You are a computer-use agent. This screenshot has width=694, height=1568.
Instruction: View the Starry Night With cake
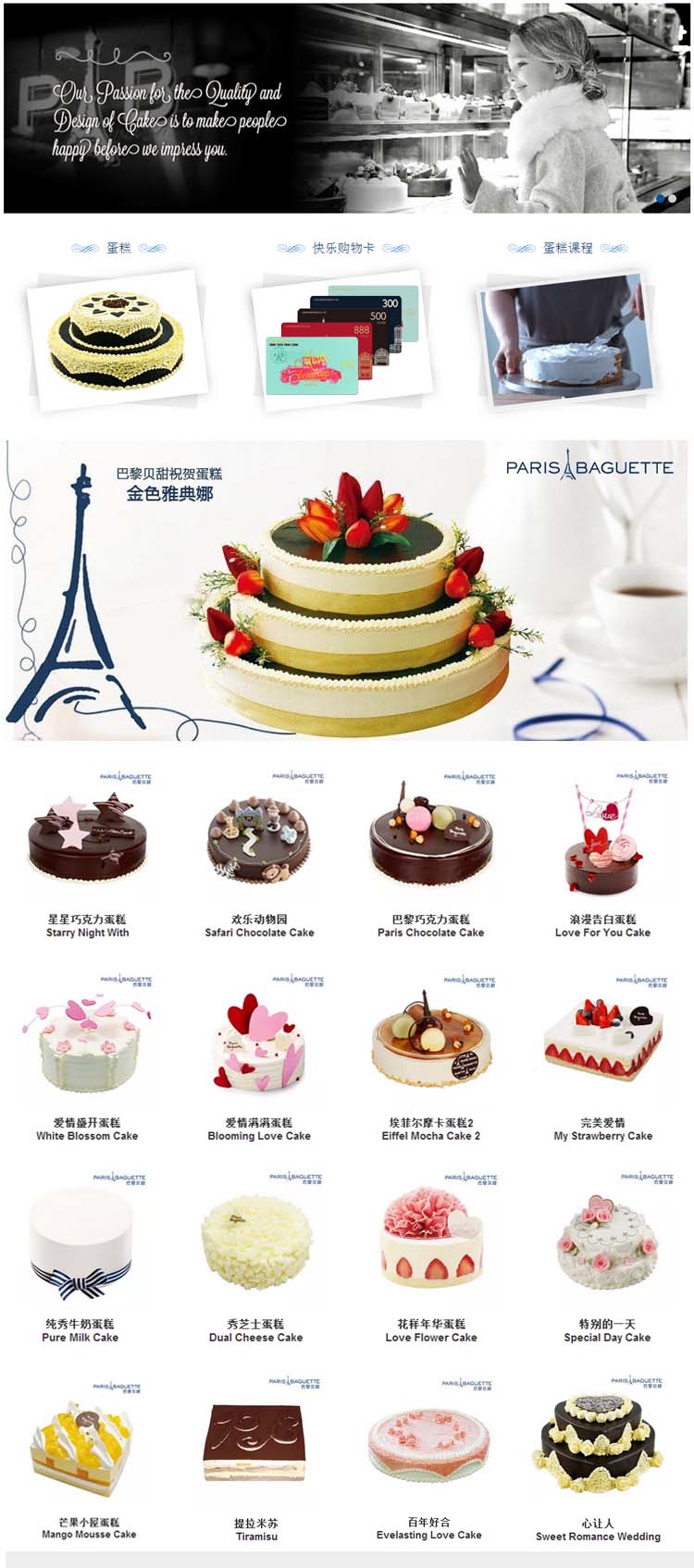click(87, 844)
